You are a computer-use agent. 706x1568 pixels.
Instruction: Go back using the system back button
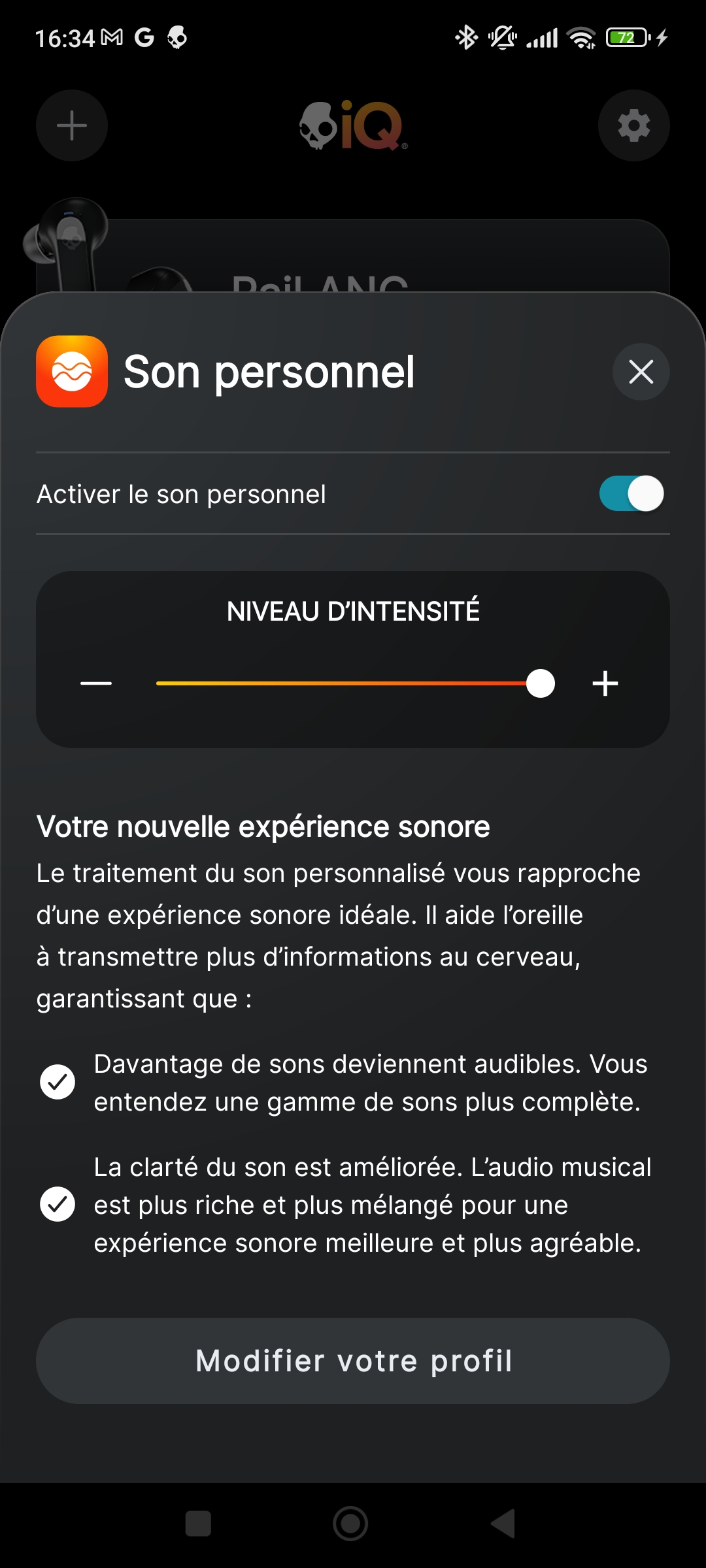[x=503, y=1524]
